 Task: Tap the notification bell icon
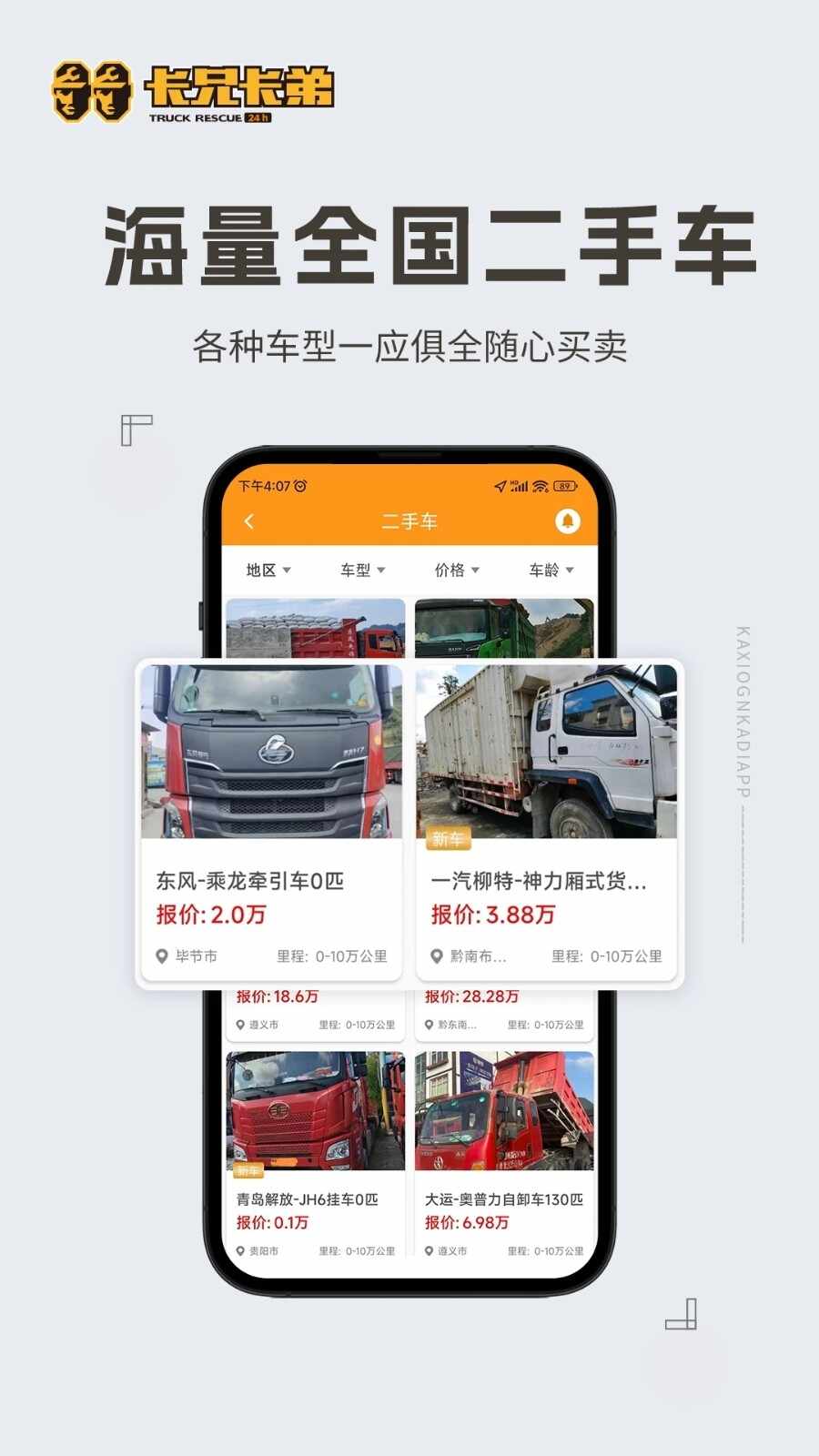click(566, 521)
